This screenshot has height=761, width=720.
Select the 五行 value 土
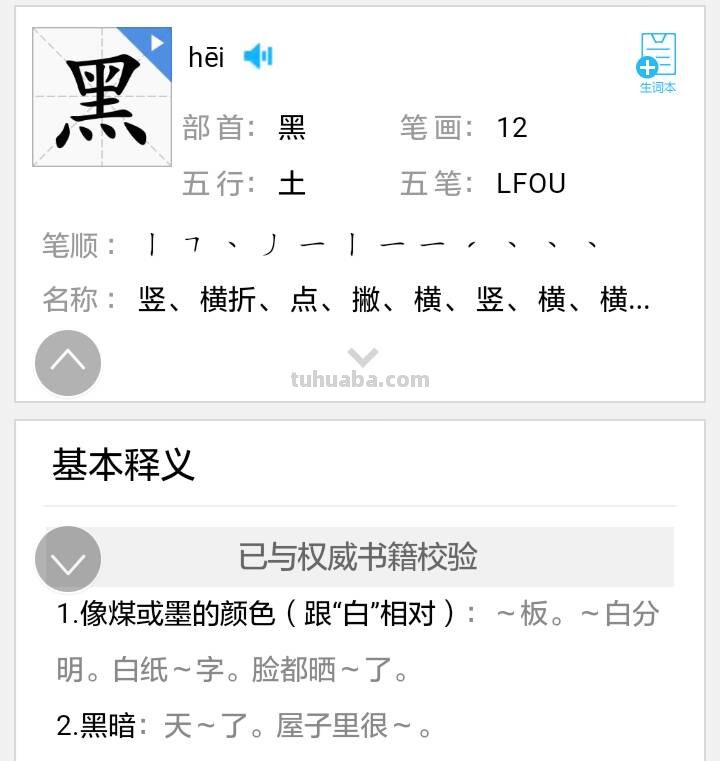(291, 183)
